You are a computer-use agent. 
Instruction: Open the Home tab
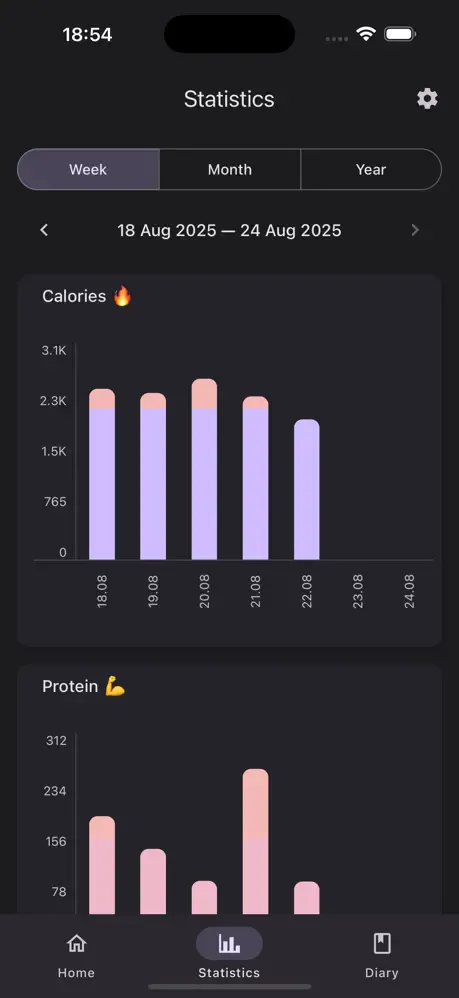[76, 955]
